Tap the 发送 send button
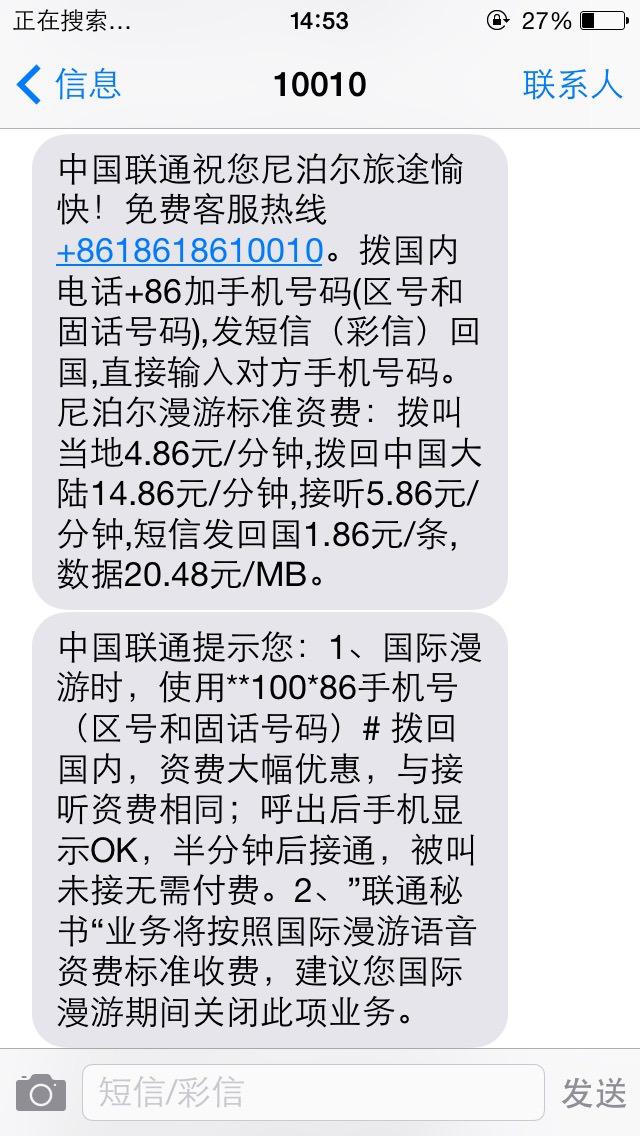The height and width of the screenshot is (1136, 640). [x=594, y=1092]
